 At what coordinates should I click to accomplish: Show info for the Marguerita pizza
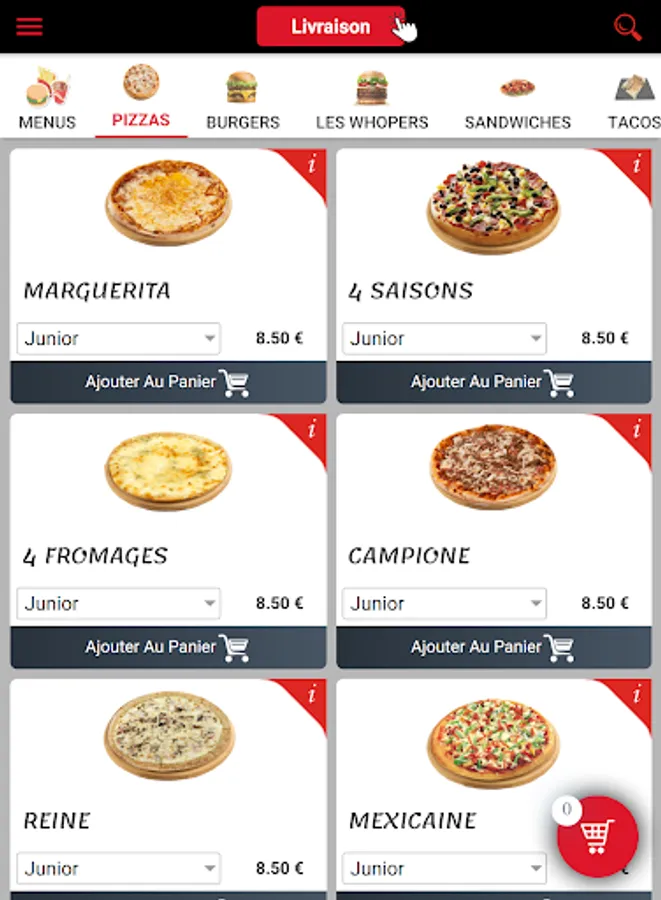(x=311, y=166)
